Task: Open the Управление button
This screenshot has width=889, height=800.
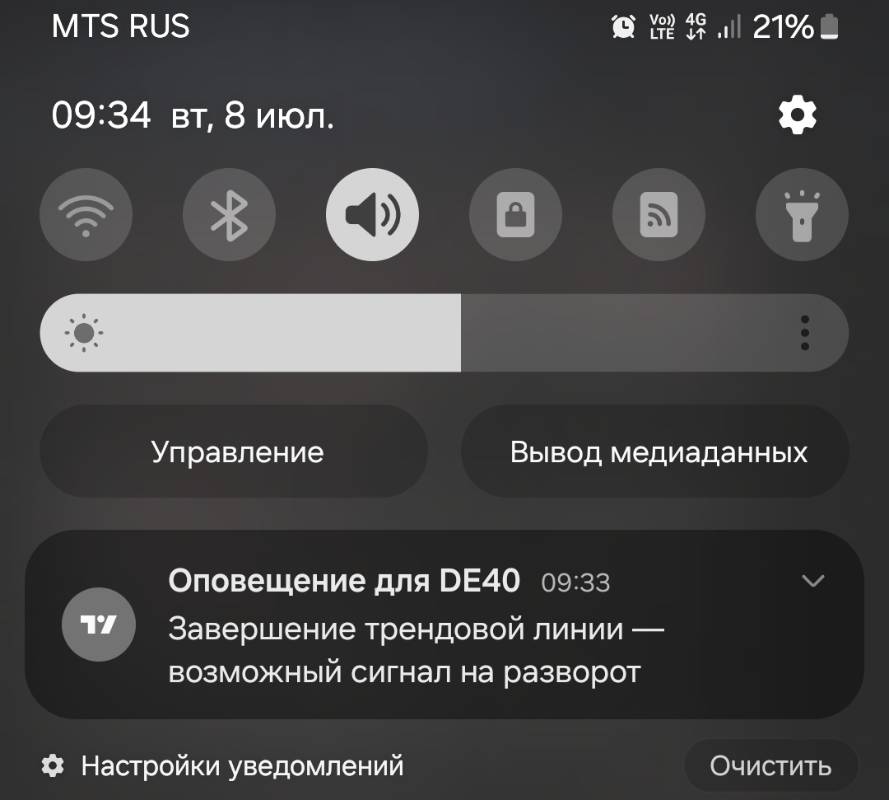Action: tap(237, 452)
